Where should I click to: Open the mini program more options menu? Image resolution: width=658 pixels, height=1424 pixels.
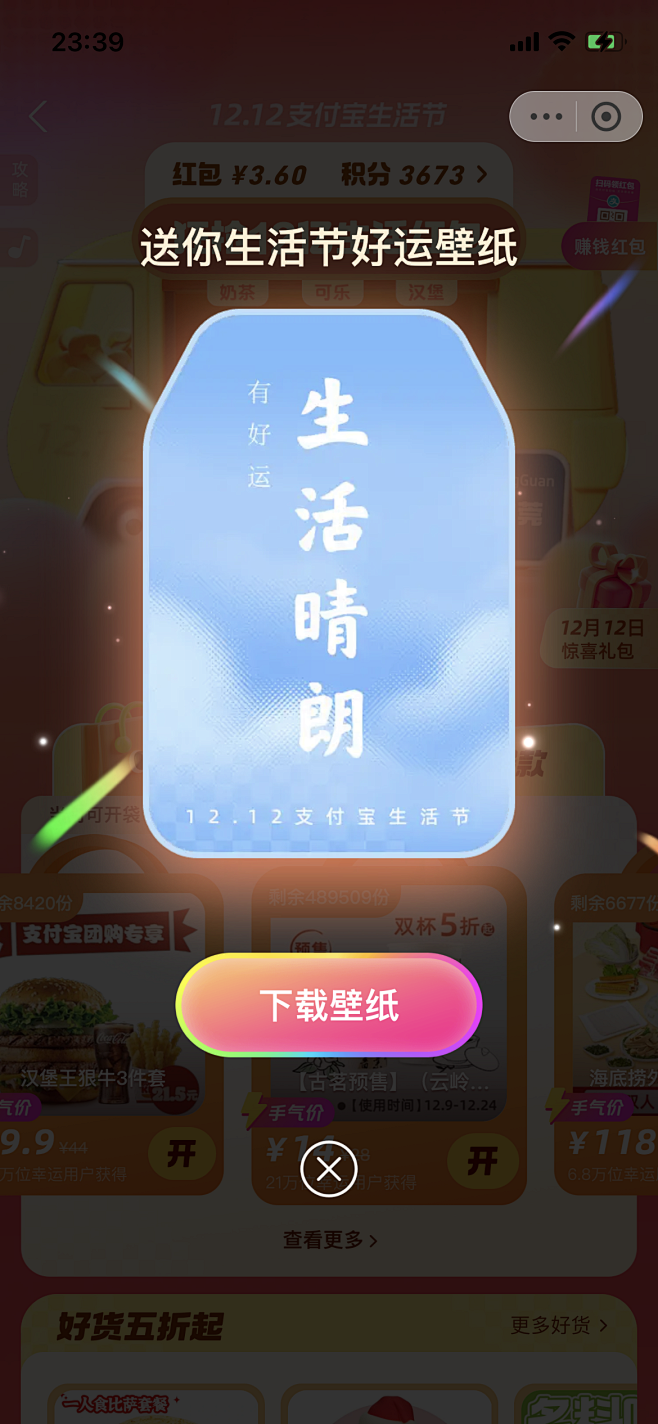point(546,117)
